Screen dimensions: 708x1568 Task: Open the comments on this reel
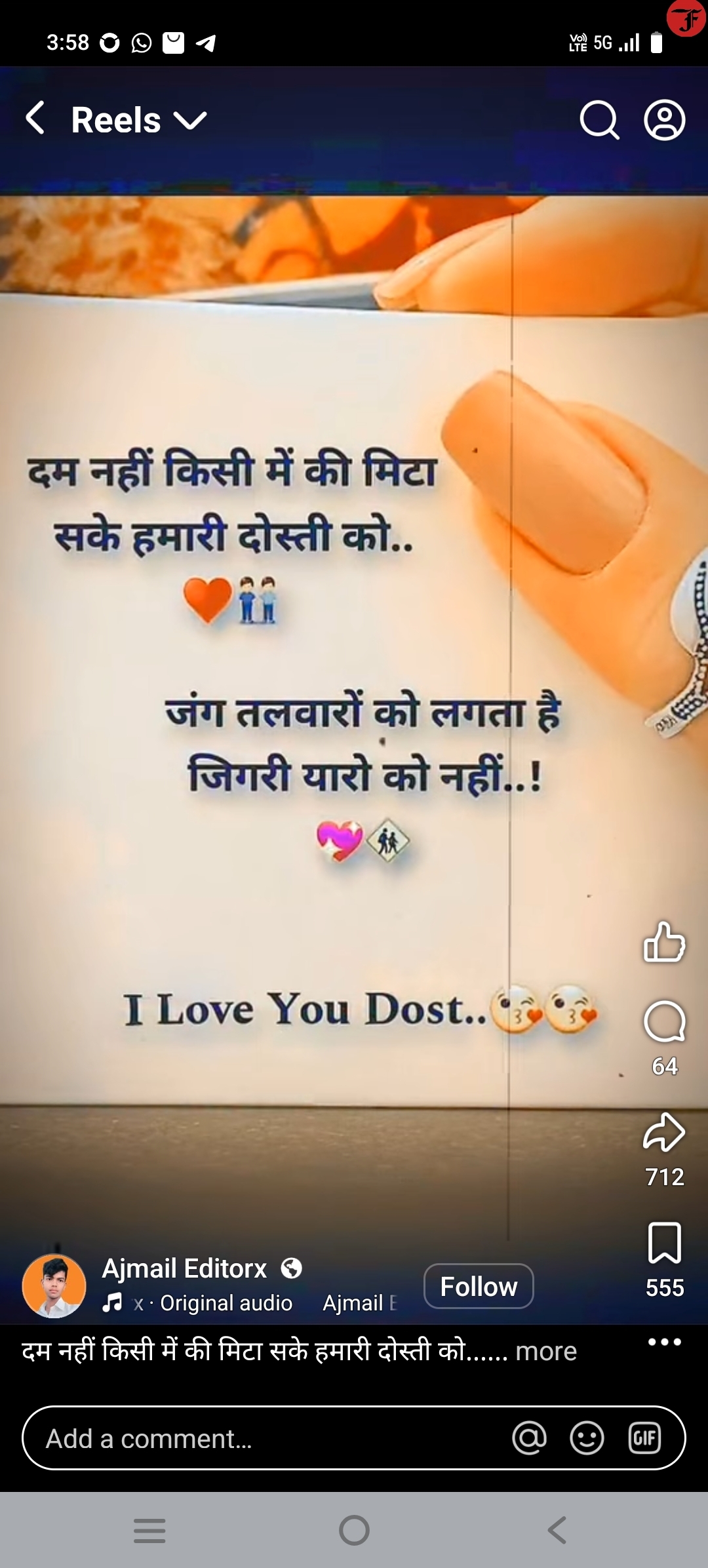click(664, 1022)
